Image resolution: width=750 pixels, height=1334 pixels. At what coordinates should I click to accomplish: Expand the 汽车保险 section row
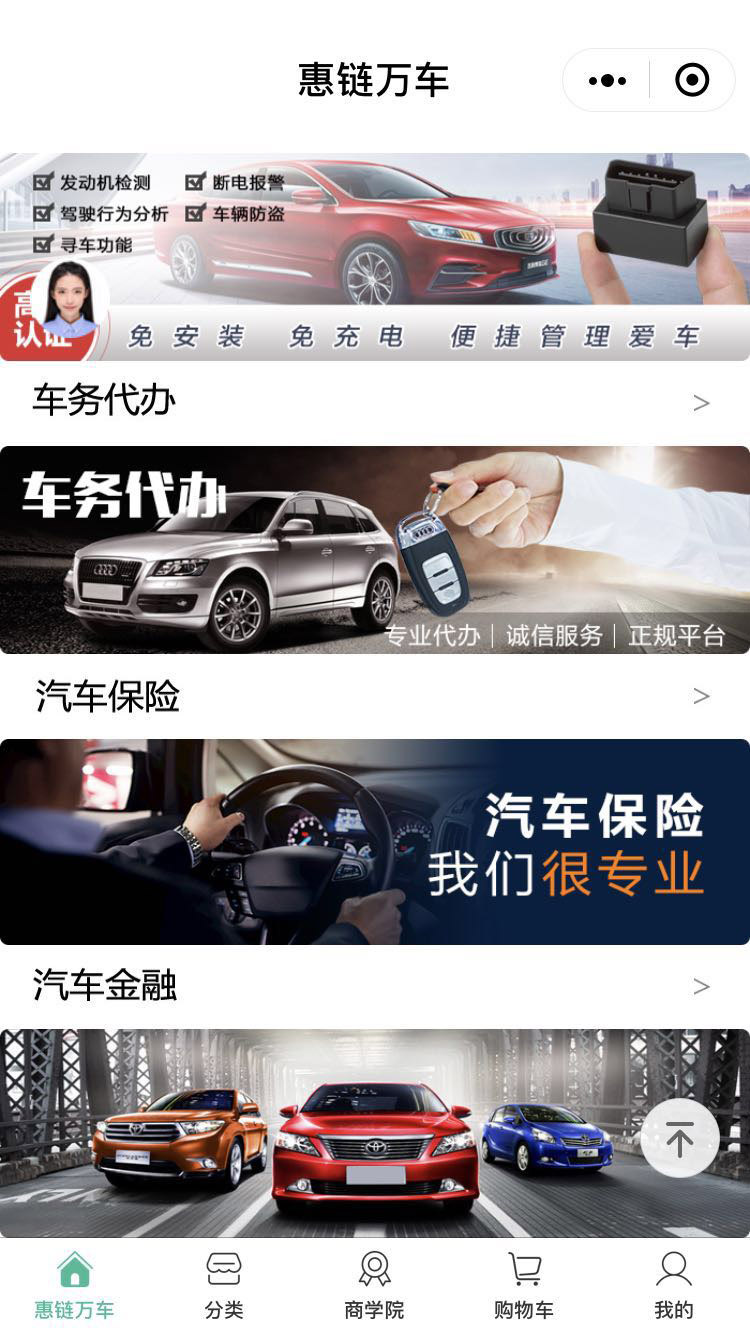374,696
